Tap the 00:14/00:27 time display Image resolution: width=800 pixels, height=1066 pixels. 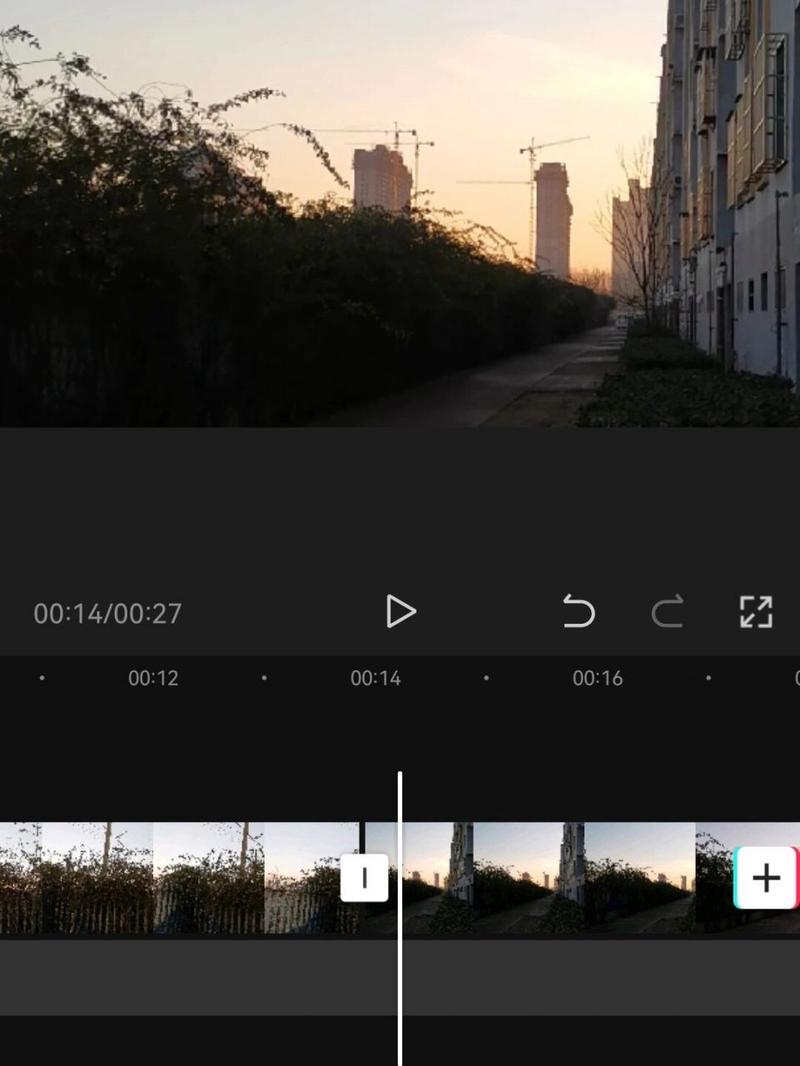108,614
